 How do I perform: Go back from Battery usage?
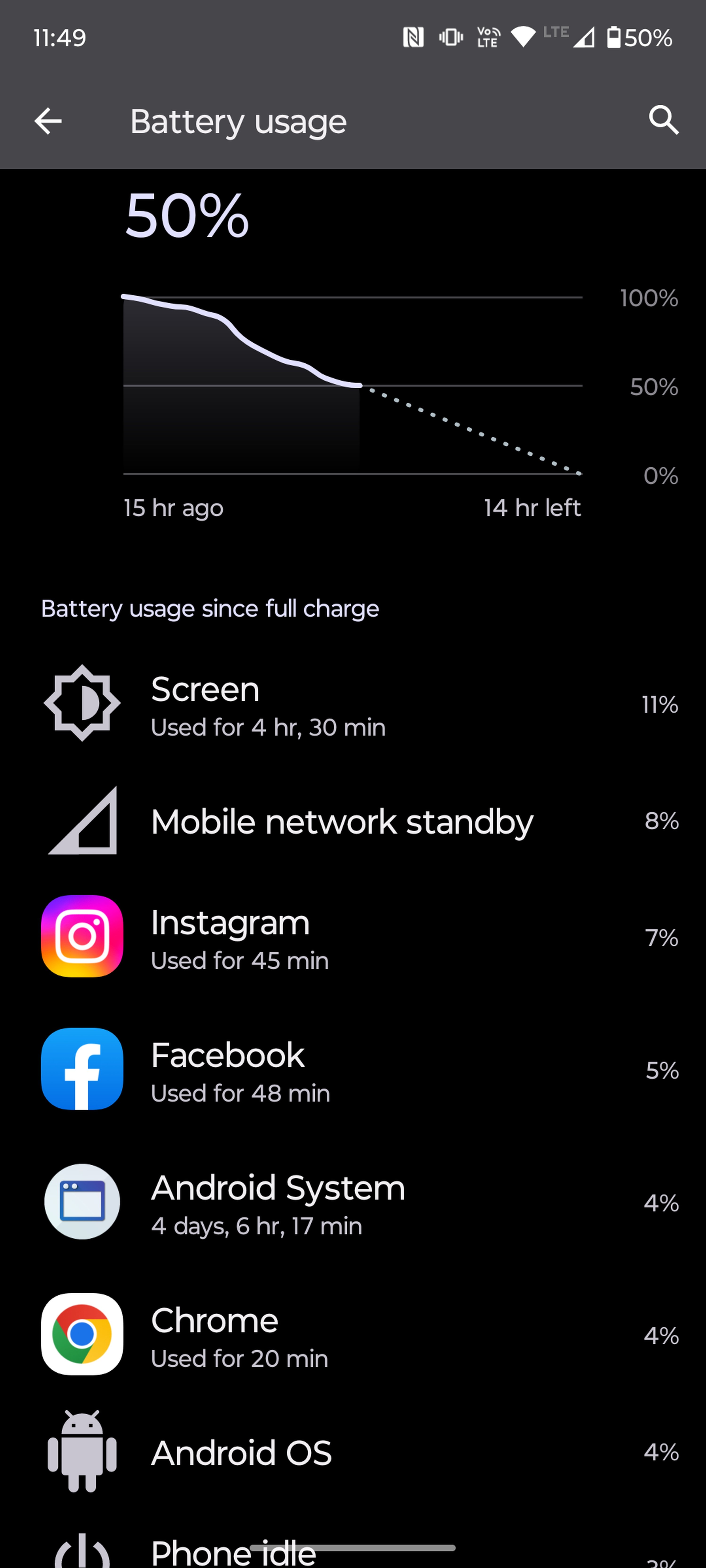48,120
